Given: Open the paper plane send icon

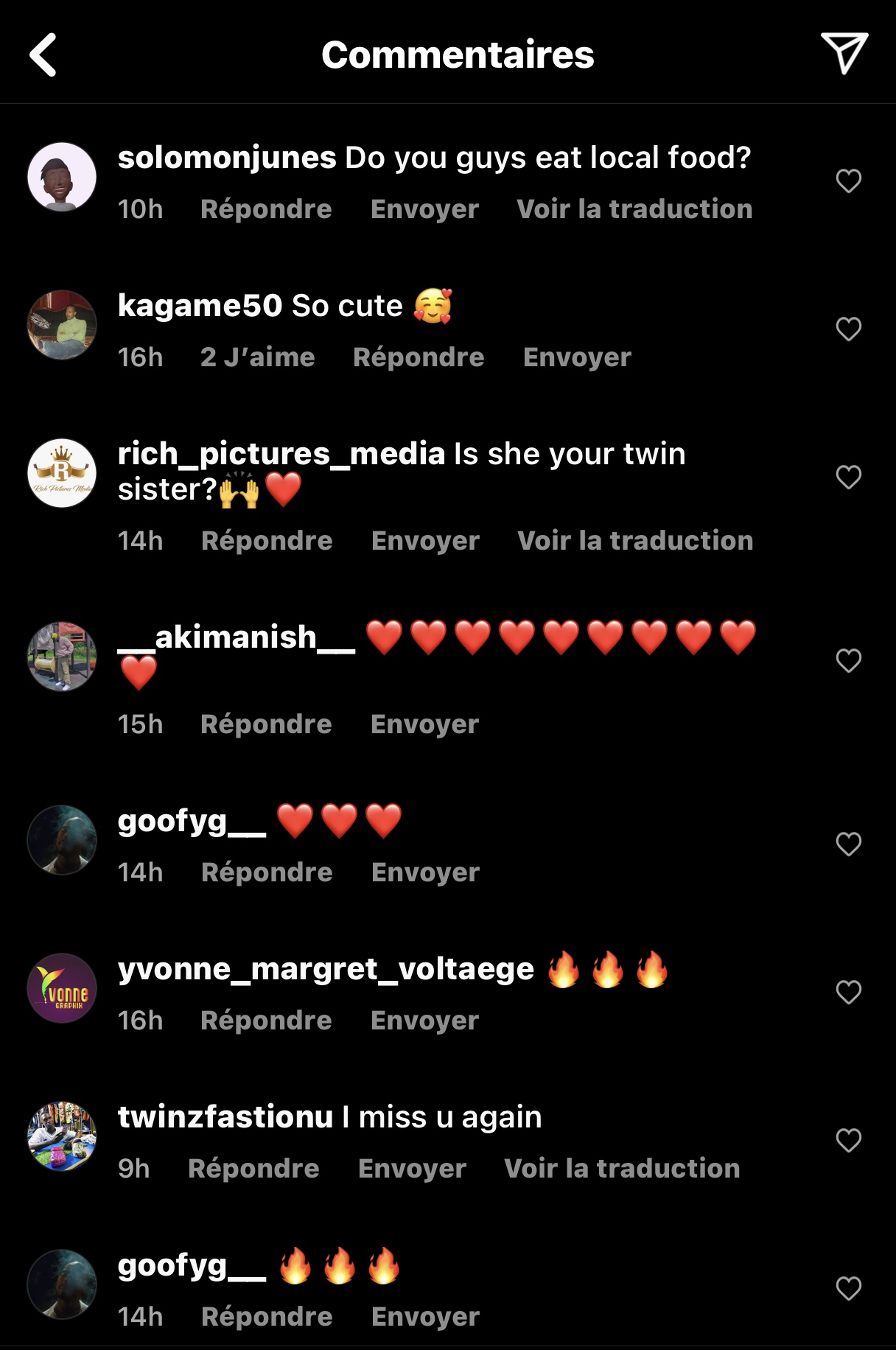Looking at the screenshot, I should coord(844,53).
